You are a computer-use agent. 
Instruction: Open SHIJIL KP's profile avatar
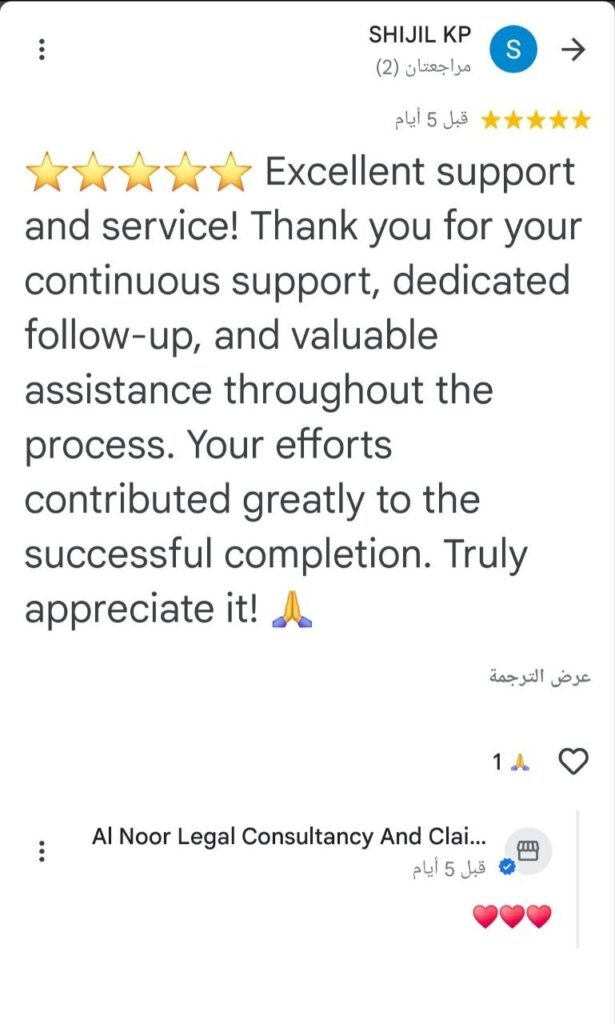tap(514, 50)
